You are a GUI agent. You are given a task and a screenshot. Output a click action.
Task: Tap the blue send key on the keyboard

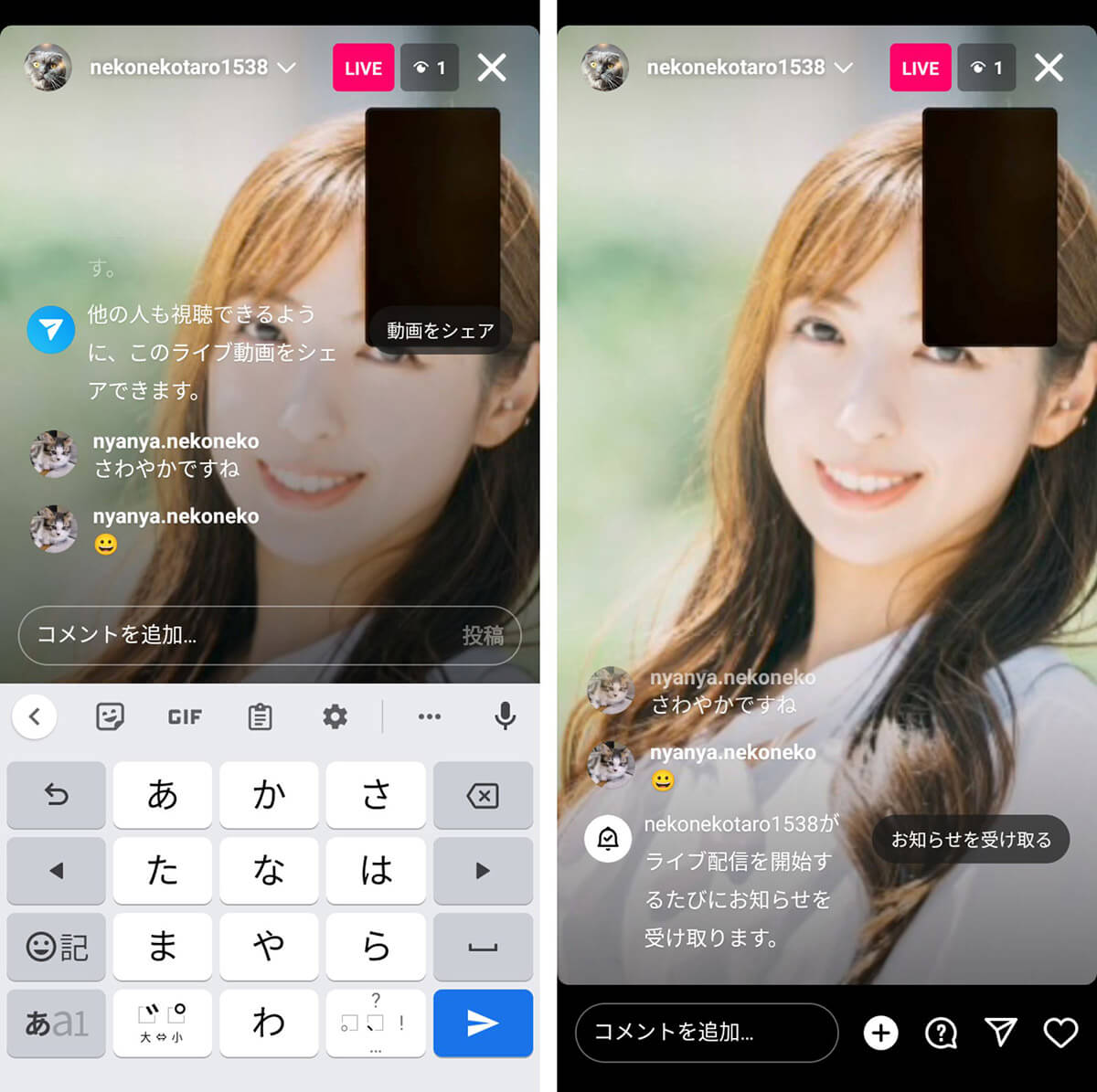coord(483,1023)
